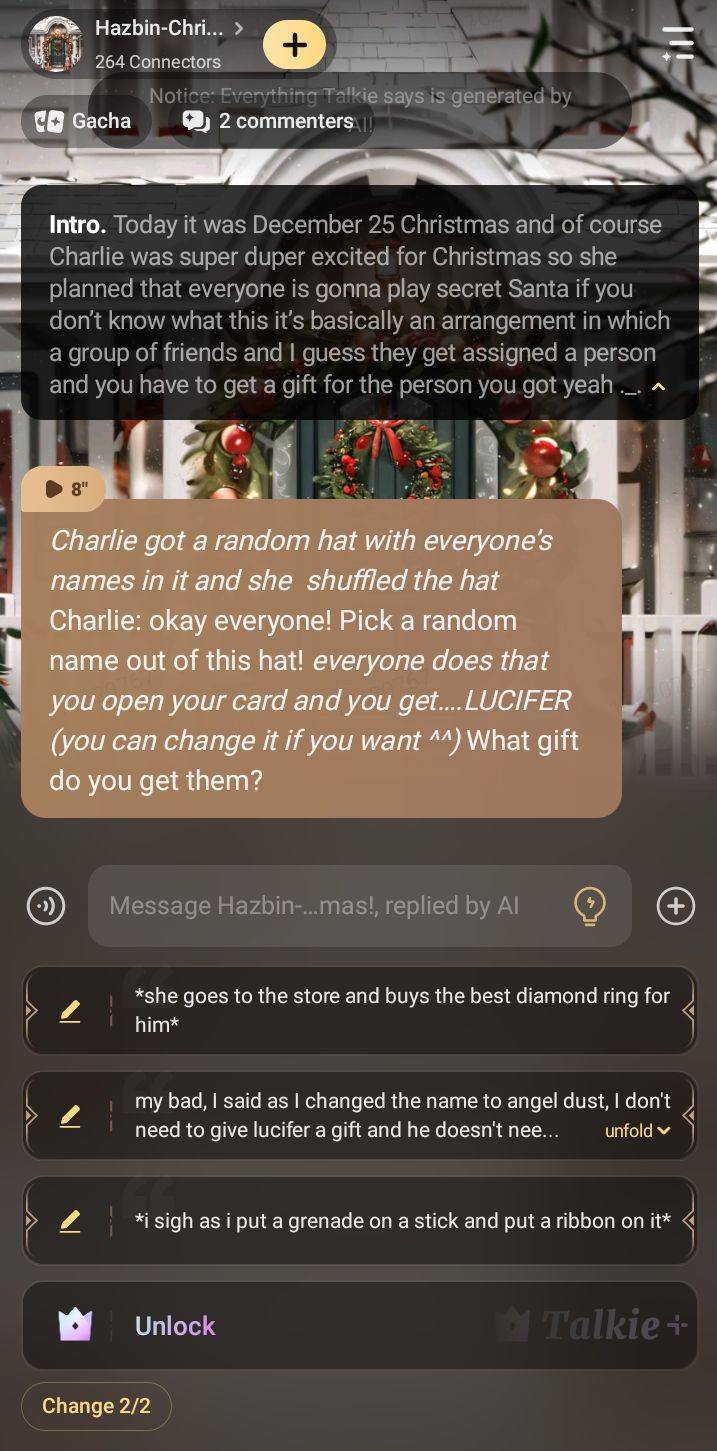Tap Change 2/2 to refresh suggestions
717x1451 pixels.
coord(96,1406)
